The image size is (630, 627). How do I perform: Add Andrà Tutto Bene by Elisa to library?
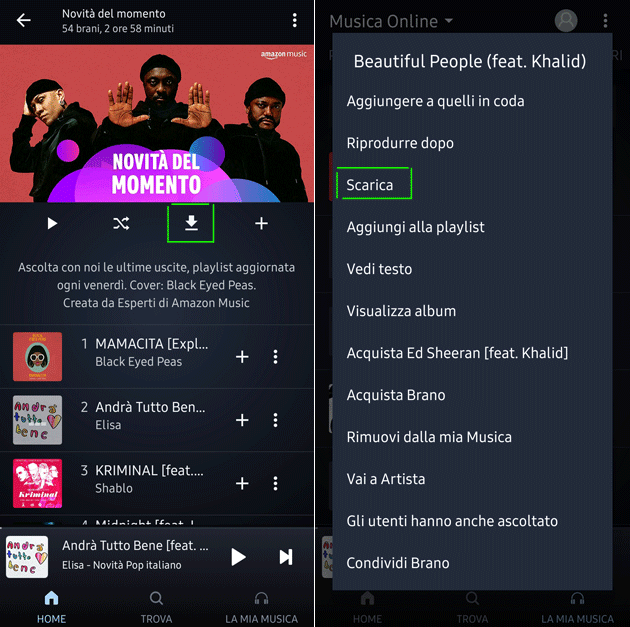(241, 420)
